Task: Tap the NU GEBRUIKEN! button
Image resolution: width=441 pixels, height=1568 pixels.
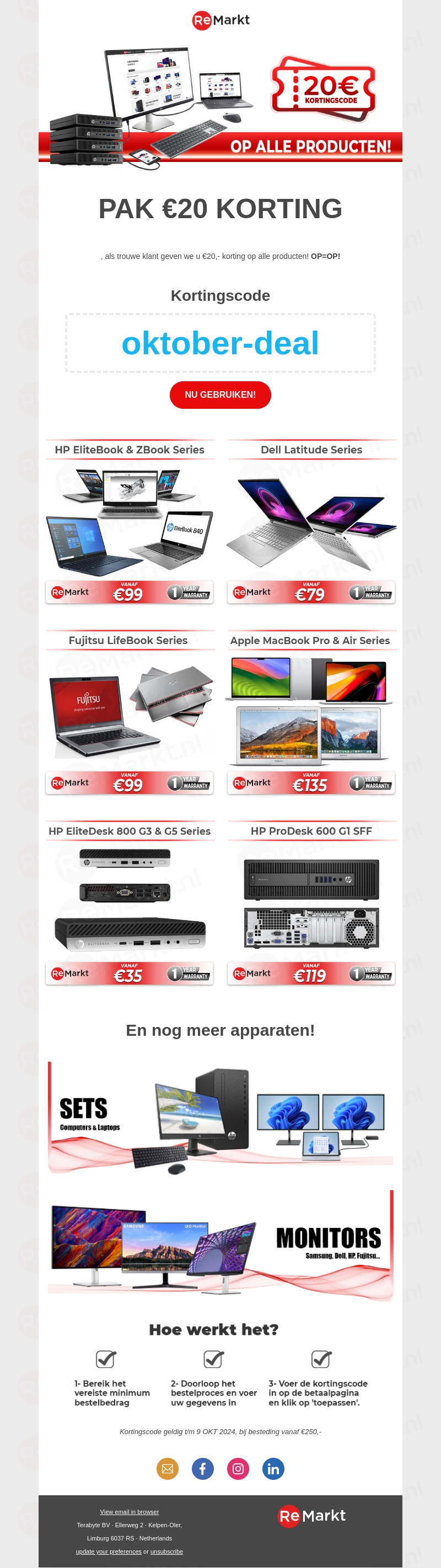Action: click(x=220, y=394)
